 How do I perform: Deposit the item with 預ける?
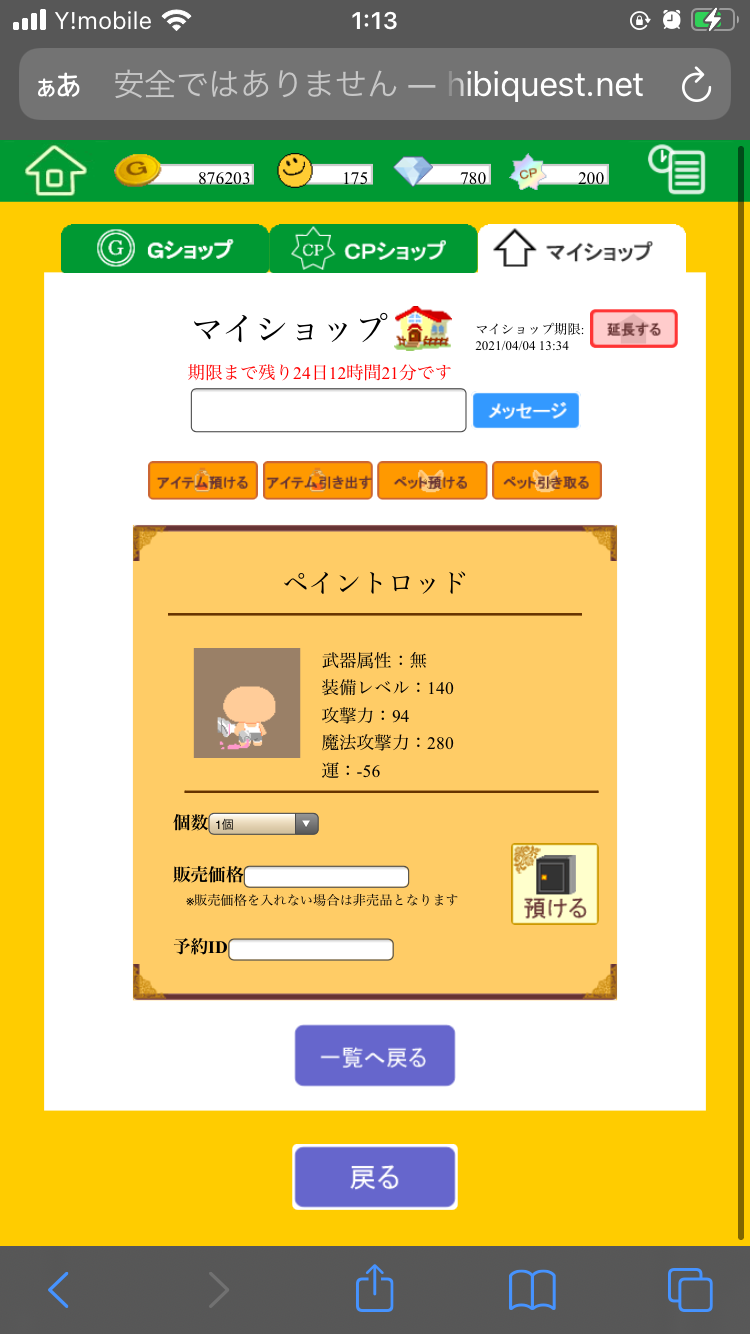555,884
